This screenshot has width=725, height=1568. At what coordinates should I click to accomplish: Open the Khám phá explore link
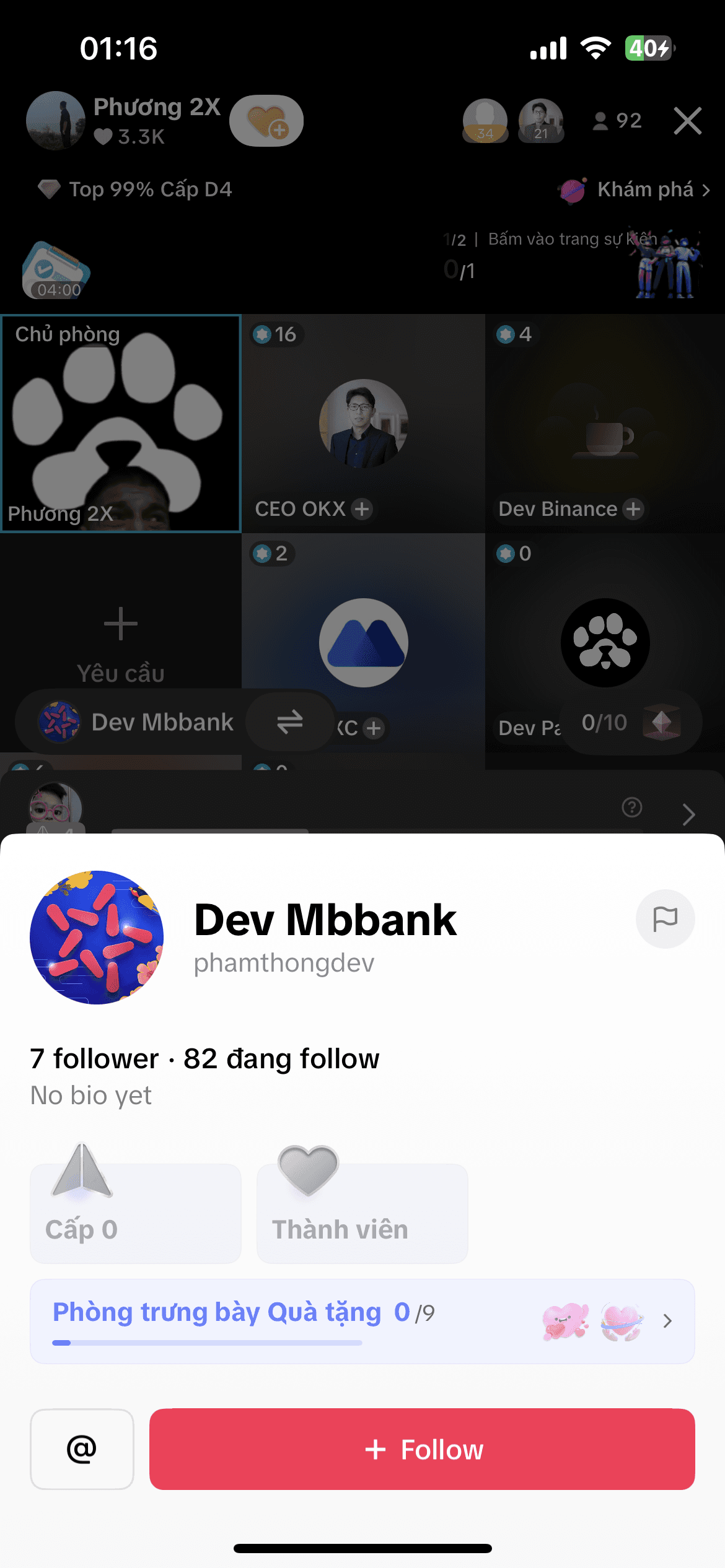pyautogui.click(x=644, y=189)
